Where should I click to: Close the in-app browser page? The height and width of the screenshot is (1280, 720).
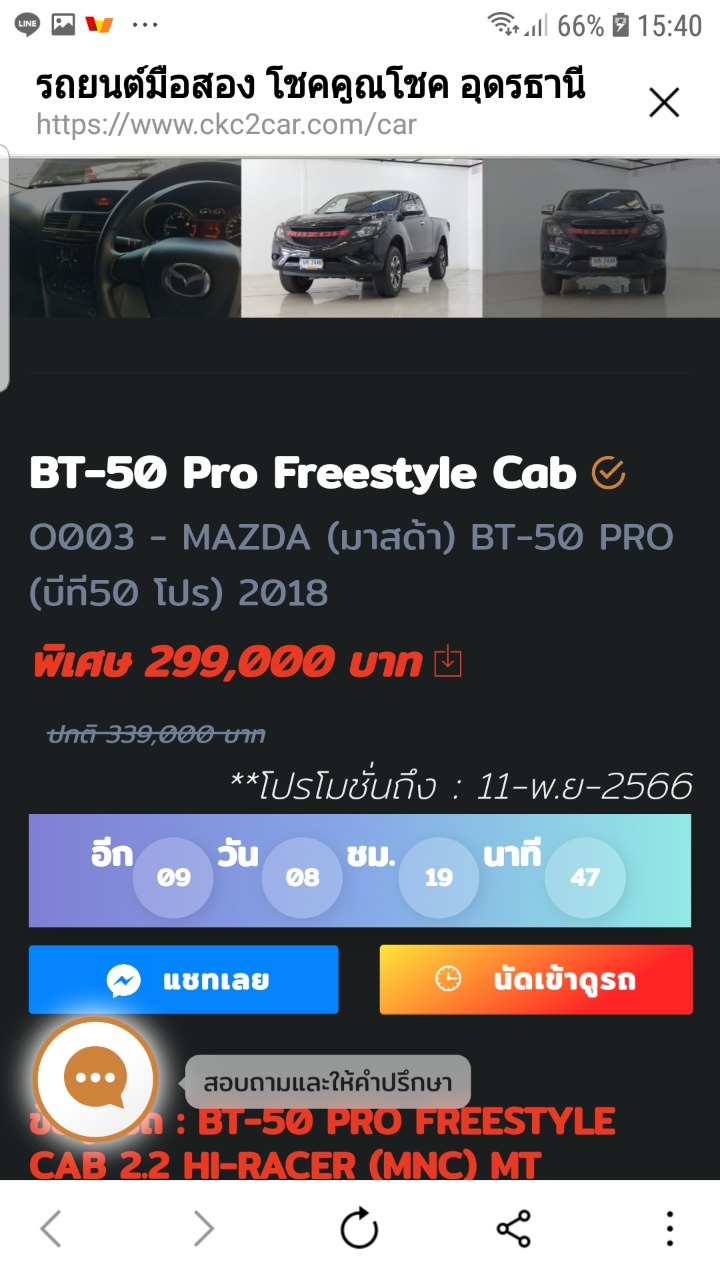pos(664,102)
